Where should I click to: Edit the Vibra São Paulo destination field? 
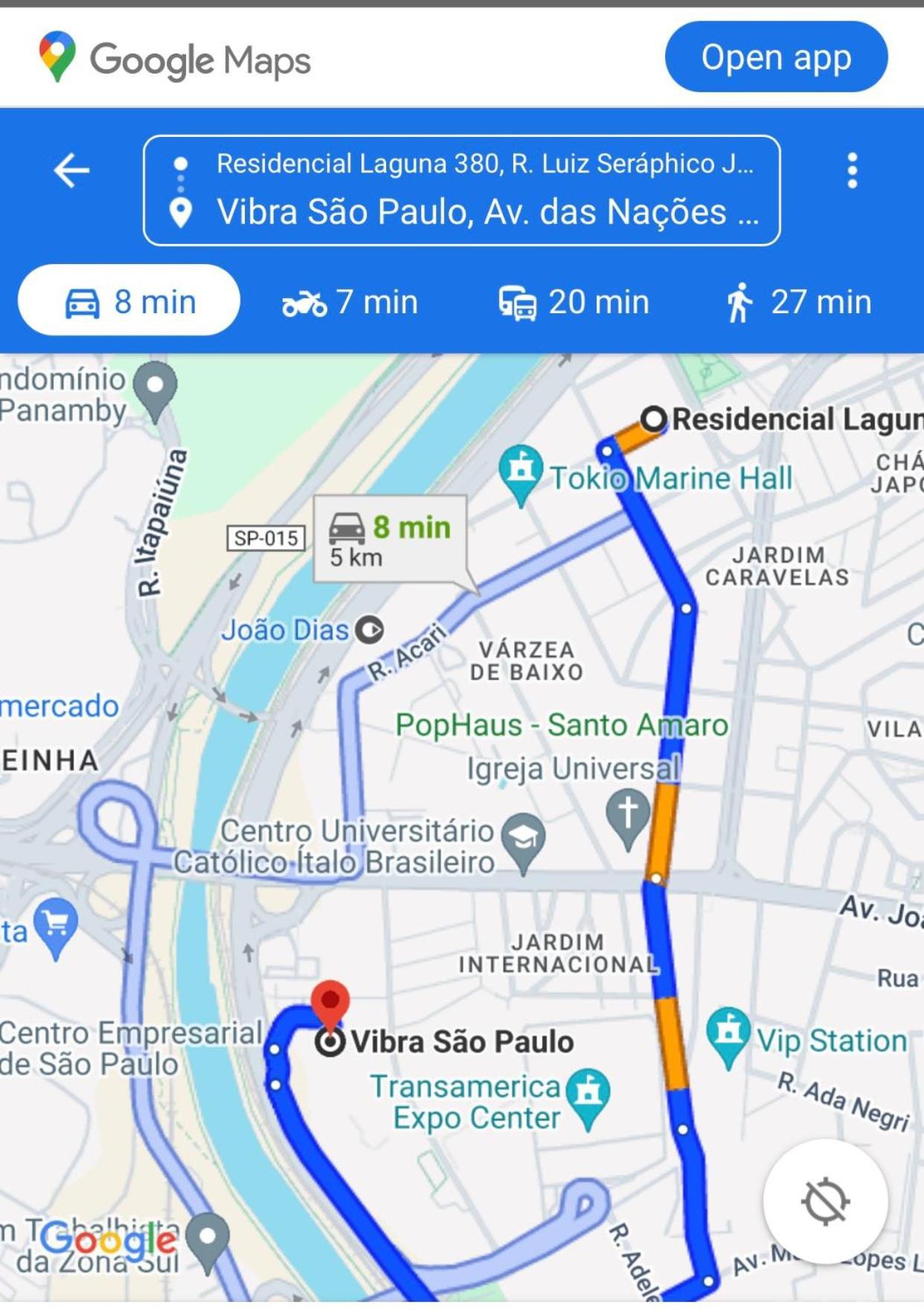487,213
